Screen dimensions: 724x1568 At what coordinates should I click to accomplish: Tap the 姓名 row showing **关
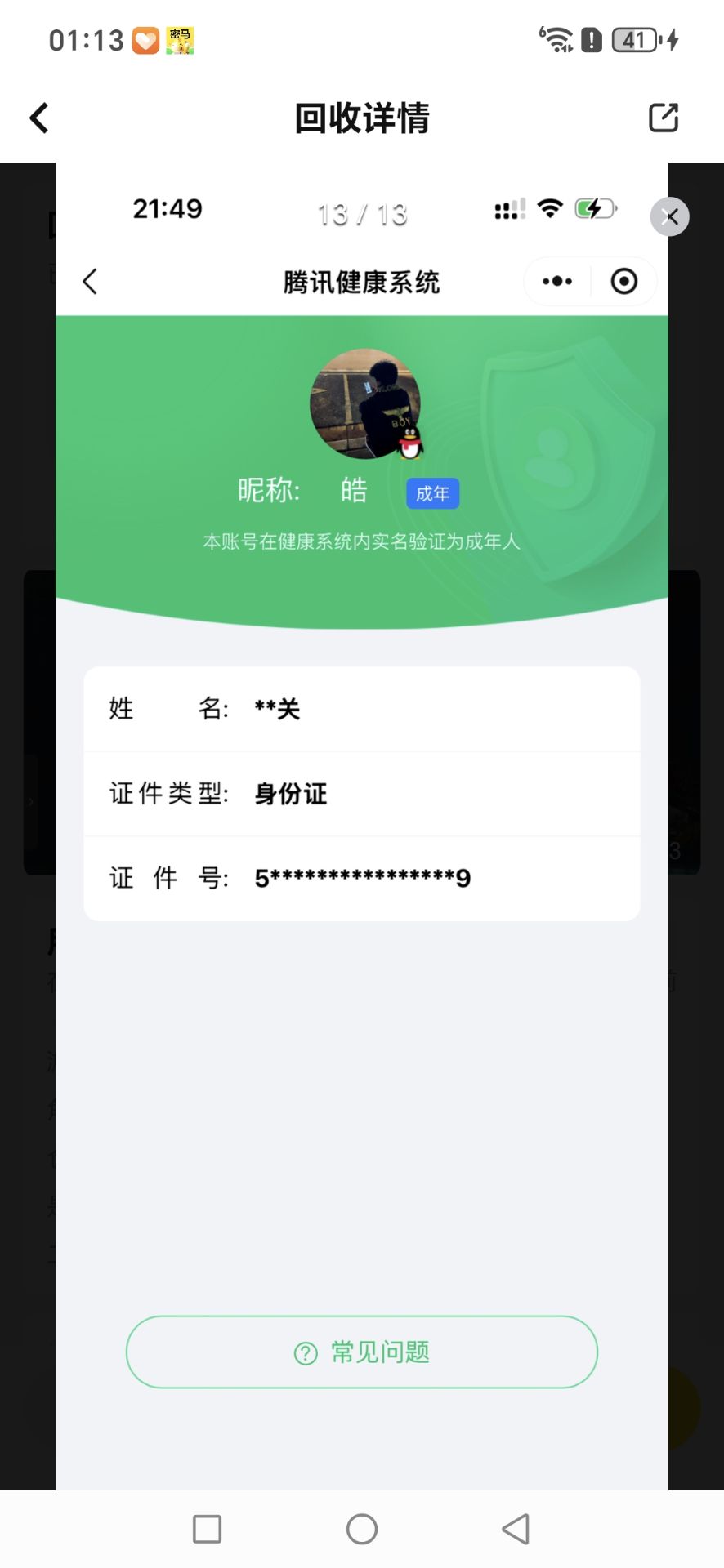pos(361,709)
